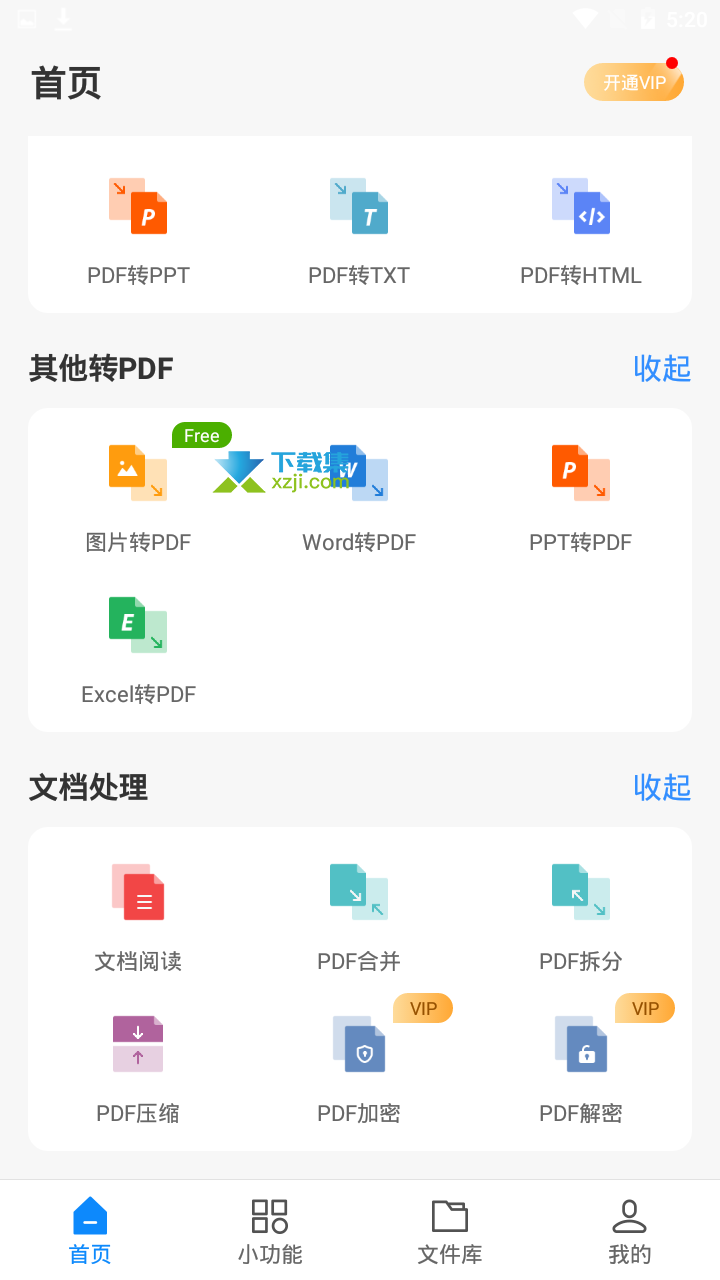Switch to the 小功能 tab
This screenshot has width=720, height=1280.
click(x=270, y=1231)
